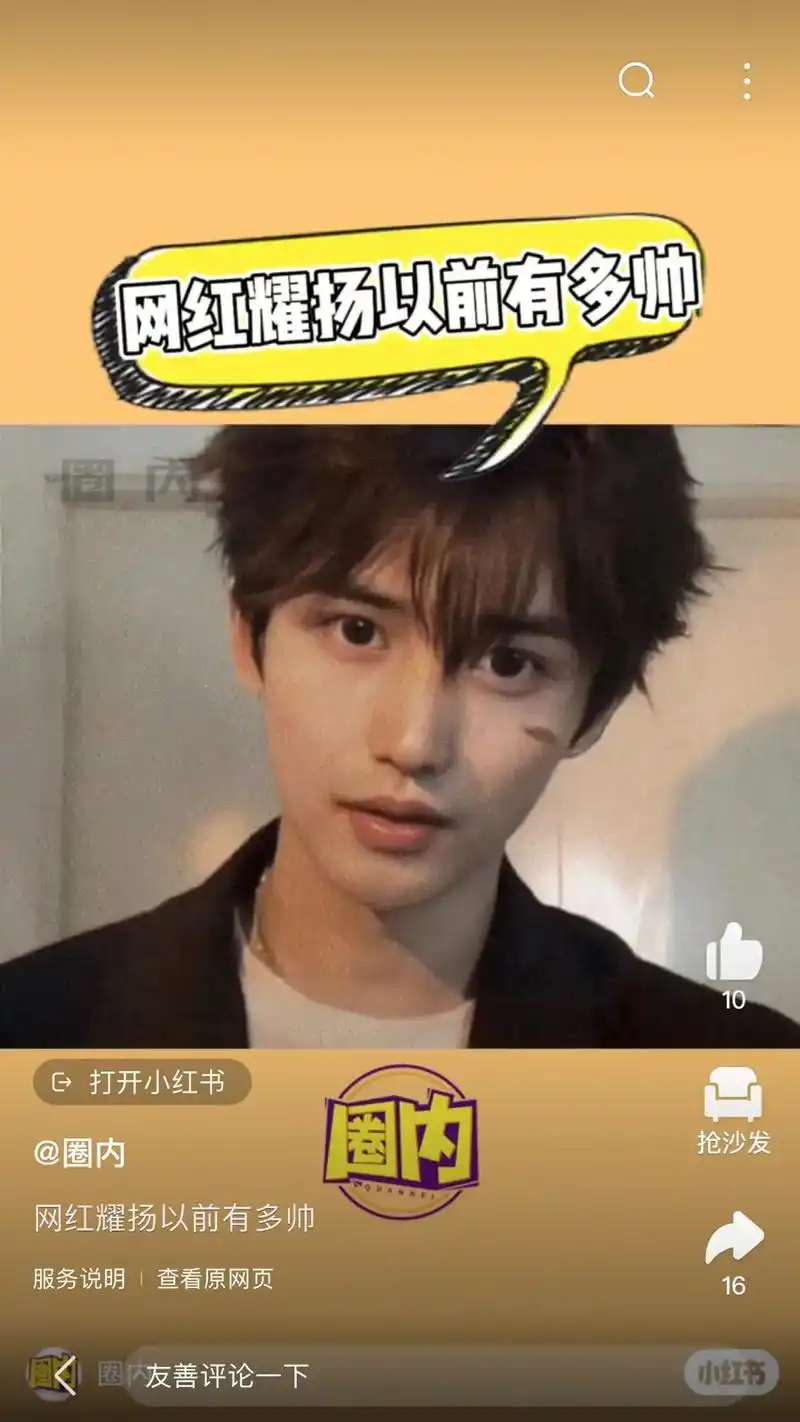Open the three-dot overflow menu
800x1422 pixels.
point(747,81)
